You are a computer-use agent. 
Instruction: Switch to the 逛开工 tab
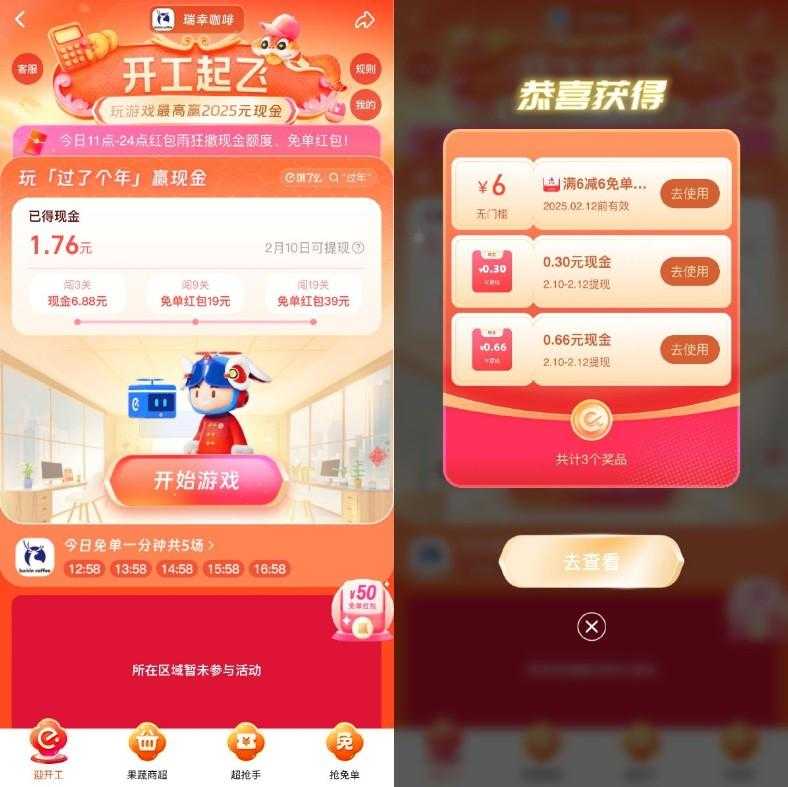click(48, 752)
